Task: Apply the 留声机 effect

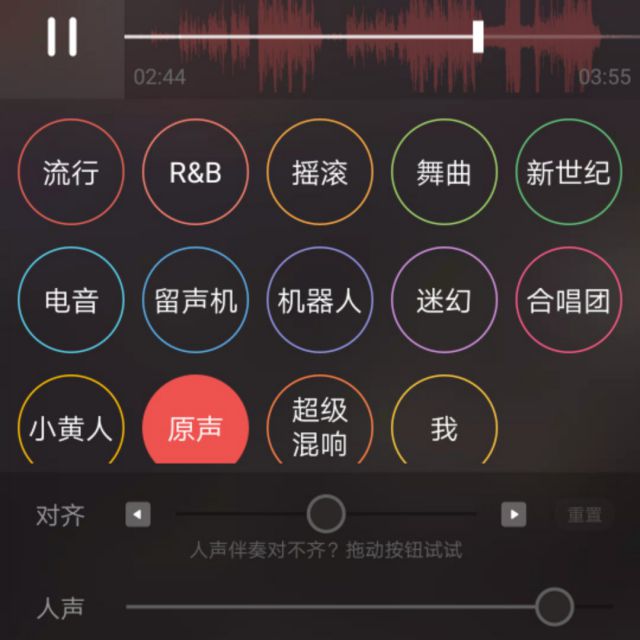Action: [195, 300]
